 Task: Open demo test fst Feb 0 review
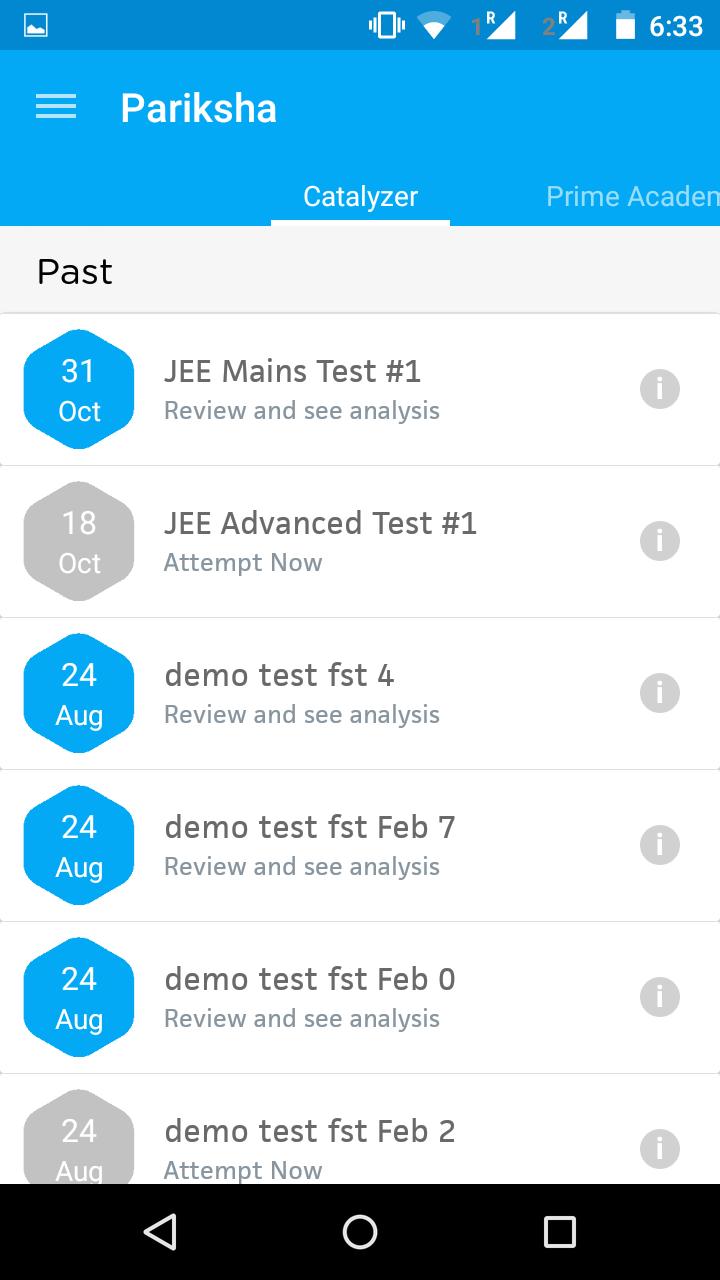300,997
